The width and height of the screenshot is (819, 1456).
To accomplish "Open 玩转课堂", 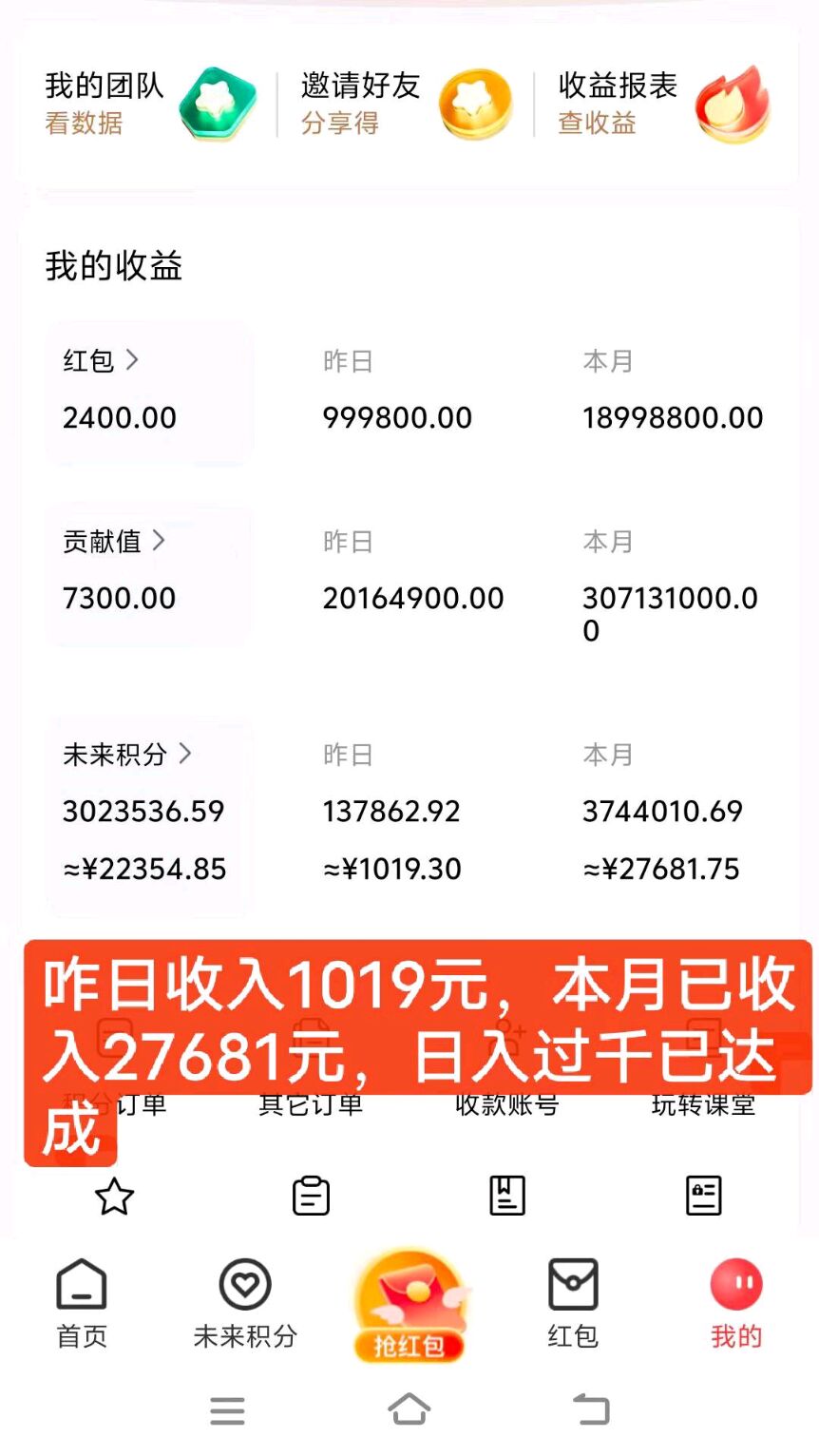I will pyautogui.click(x=703, y=1105).
